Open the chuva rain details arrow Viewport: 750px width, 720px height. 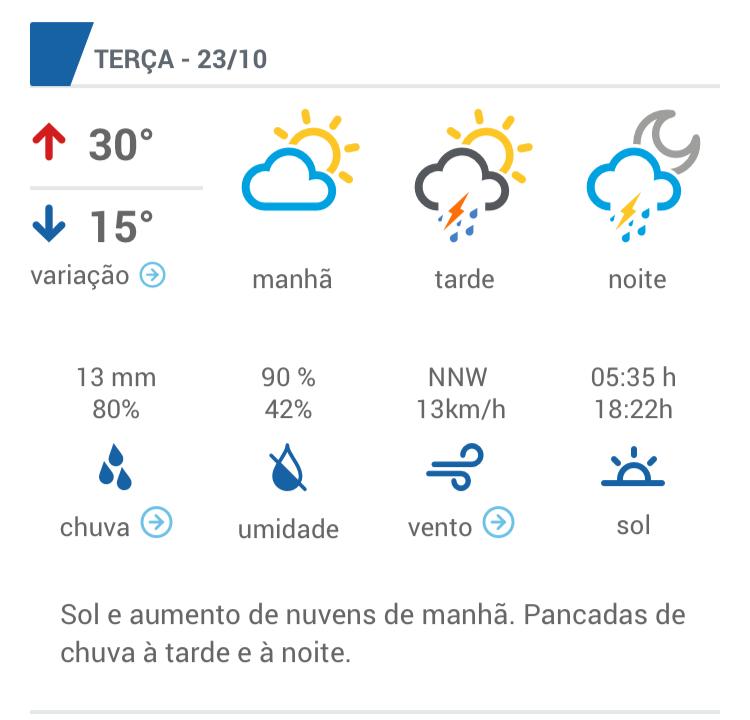click(x=156, y=522)
